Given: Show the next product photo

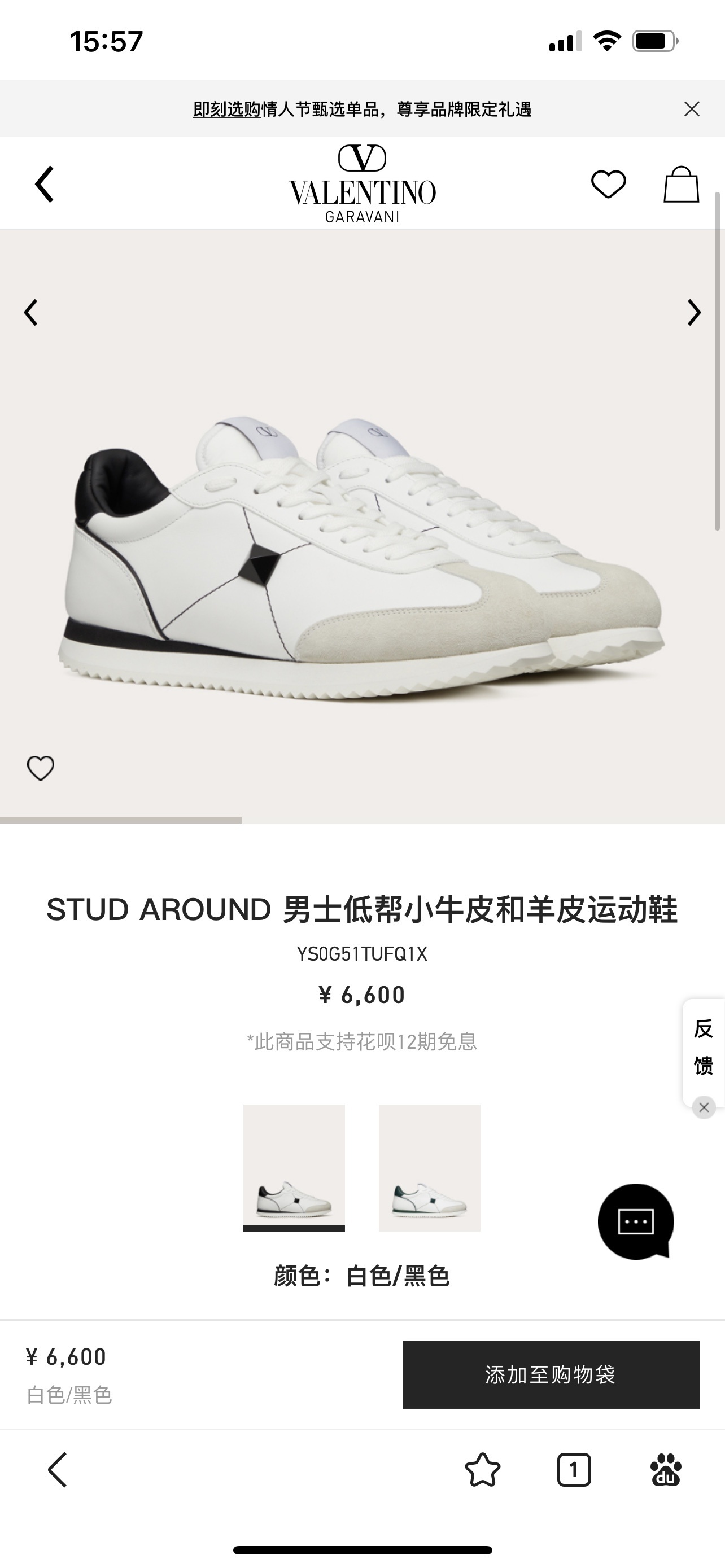Looking at the screenshot, I should pos(693,313).
